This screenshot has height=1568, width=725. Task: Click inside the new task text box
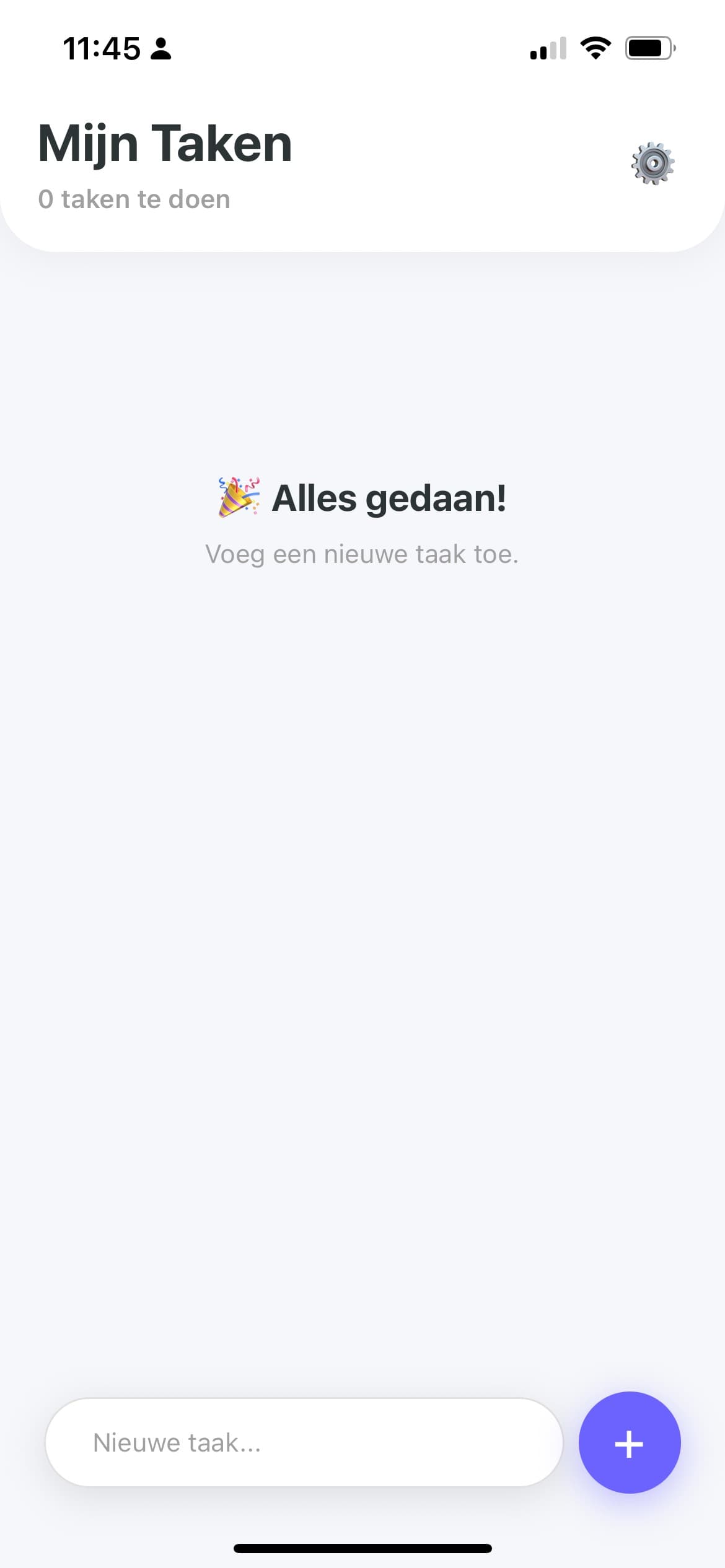(304, 1443)
